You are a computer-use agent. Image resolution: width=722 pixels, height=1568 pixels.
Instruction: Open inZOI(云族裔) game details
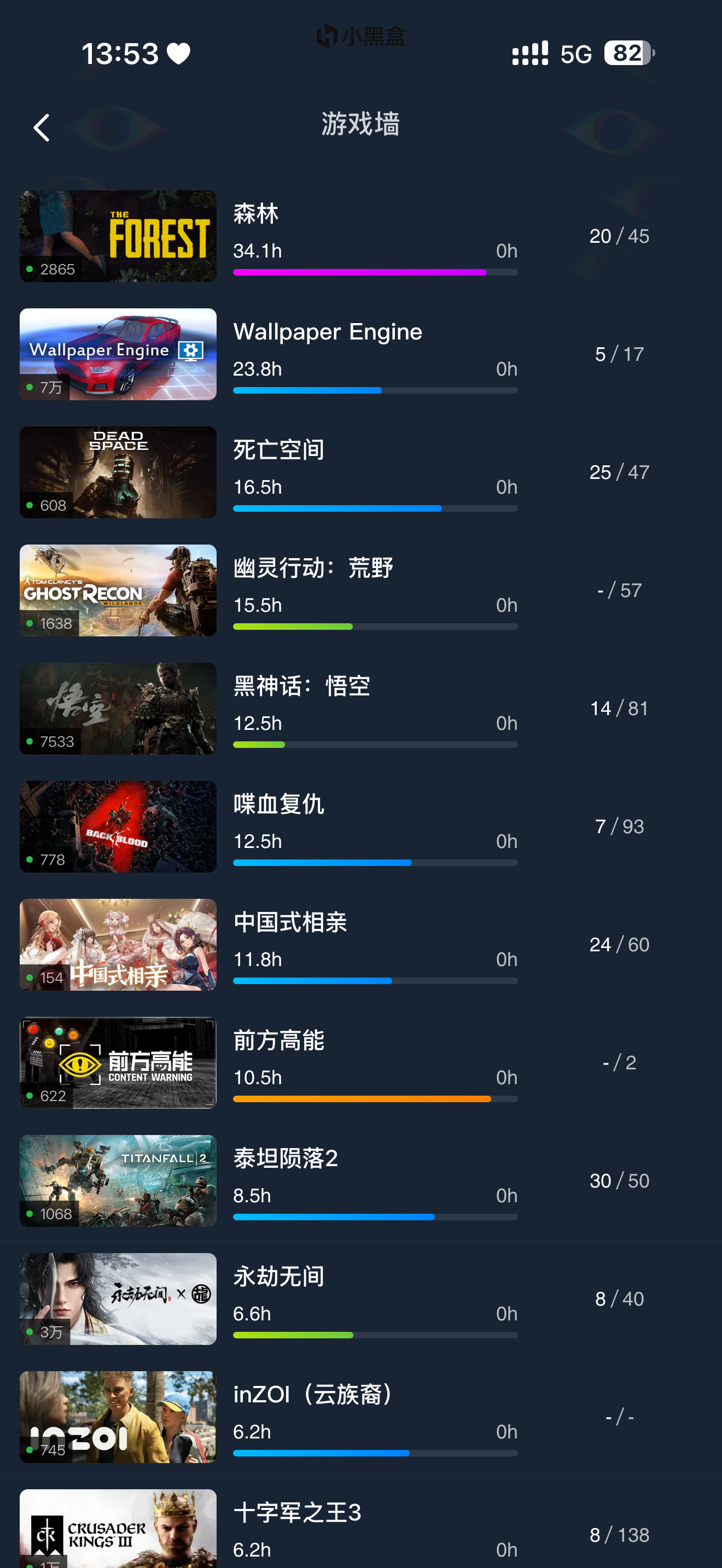[x=361, y=1417]
